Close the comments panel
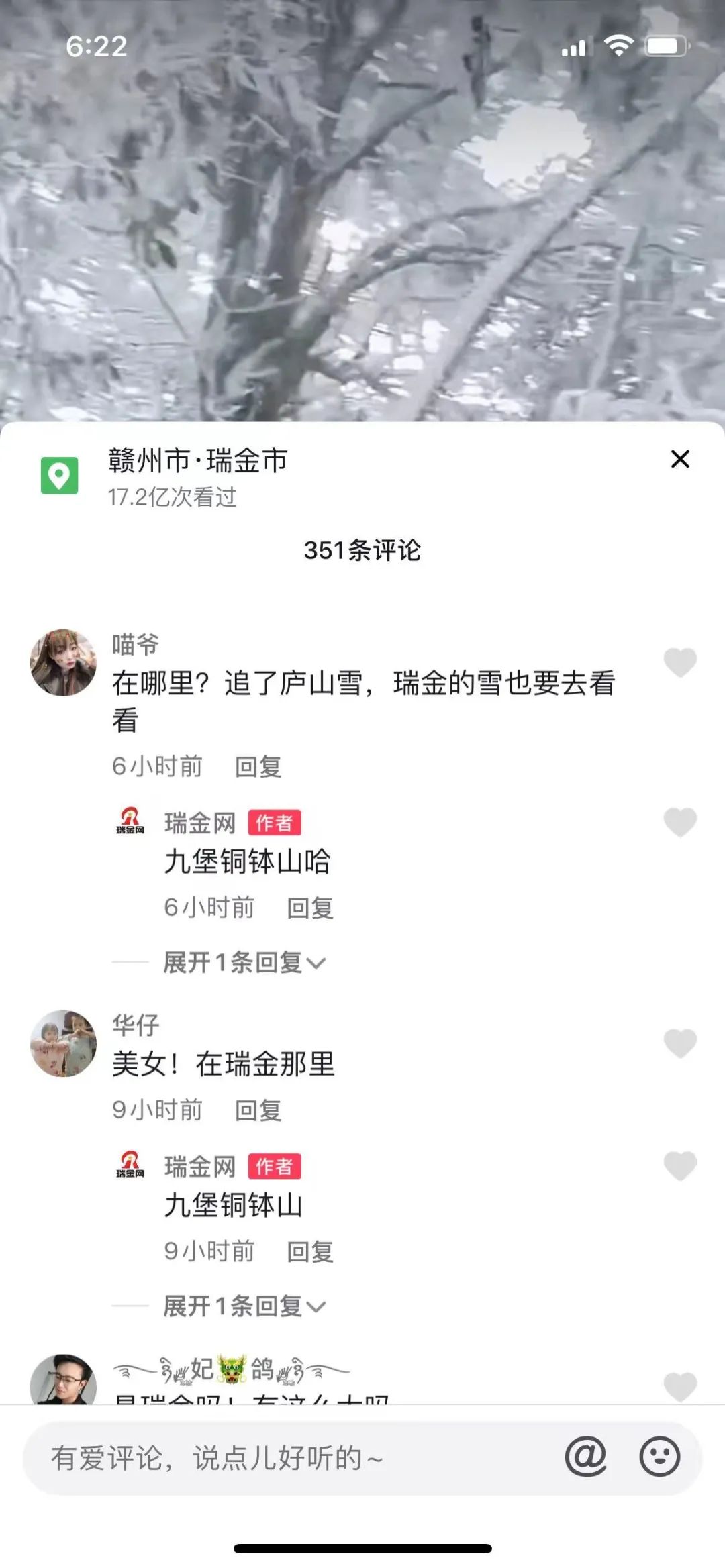The height and width of the screenshot is (1568, 725). click(680, 460)
